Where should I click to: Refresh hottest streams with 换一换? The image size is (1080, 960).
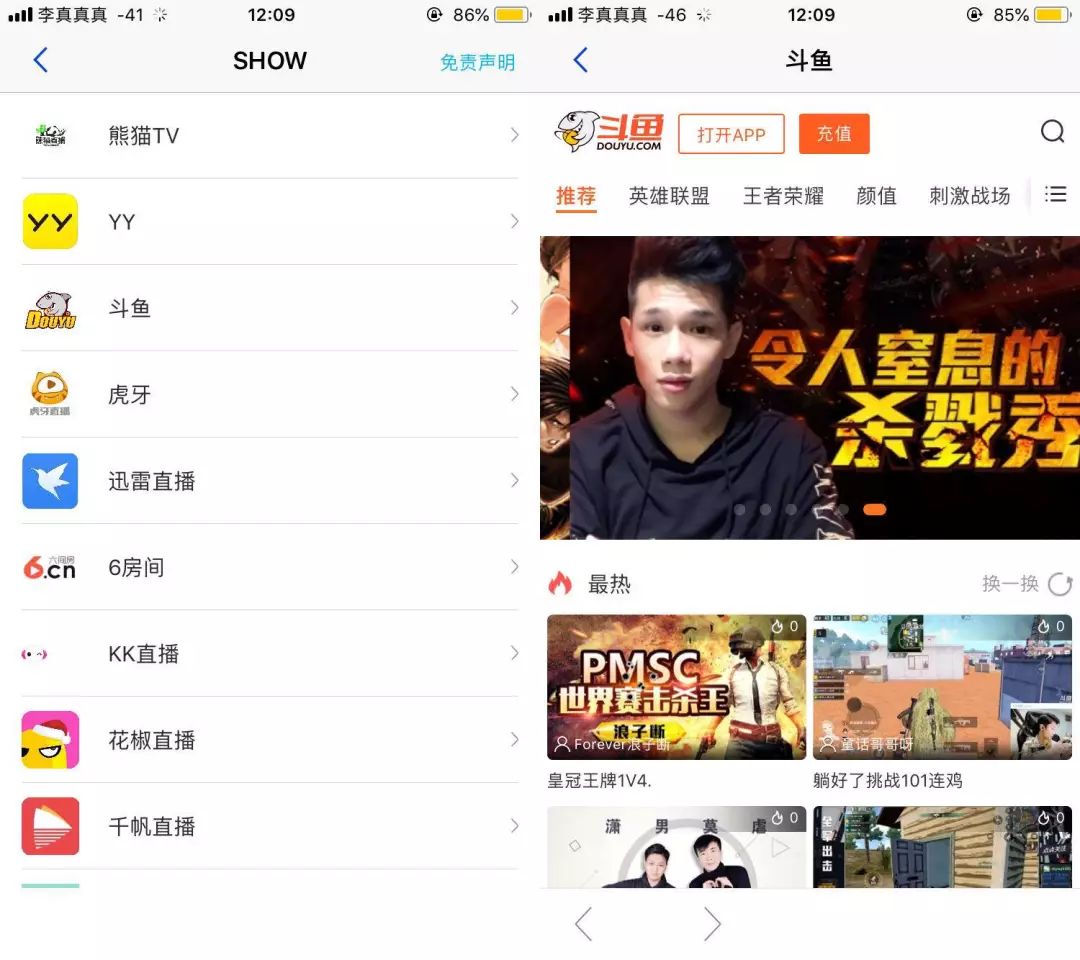point(1027,583)
